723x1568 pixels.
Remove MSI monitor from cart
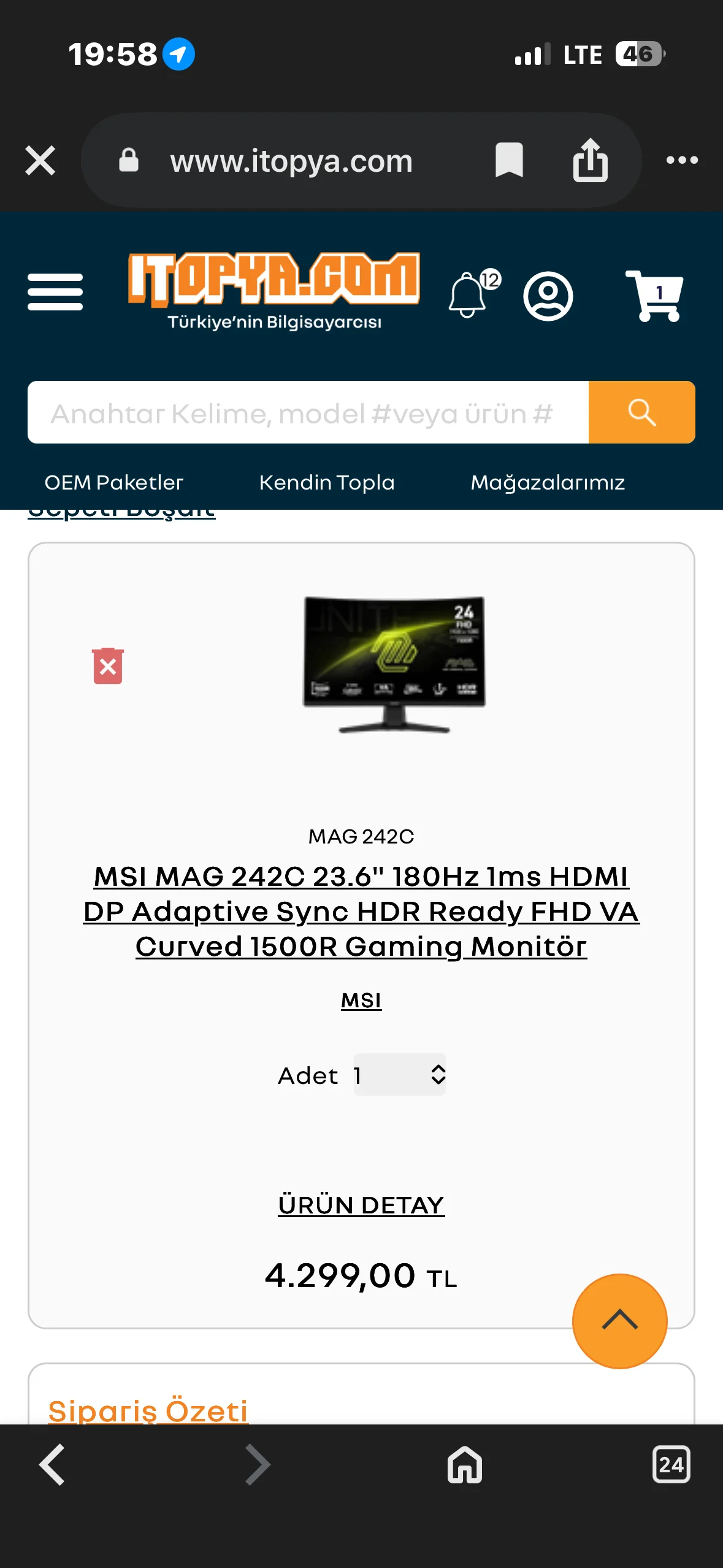pyautogui.click(x=108, y=666)
